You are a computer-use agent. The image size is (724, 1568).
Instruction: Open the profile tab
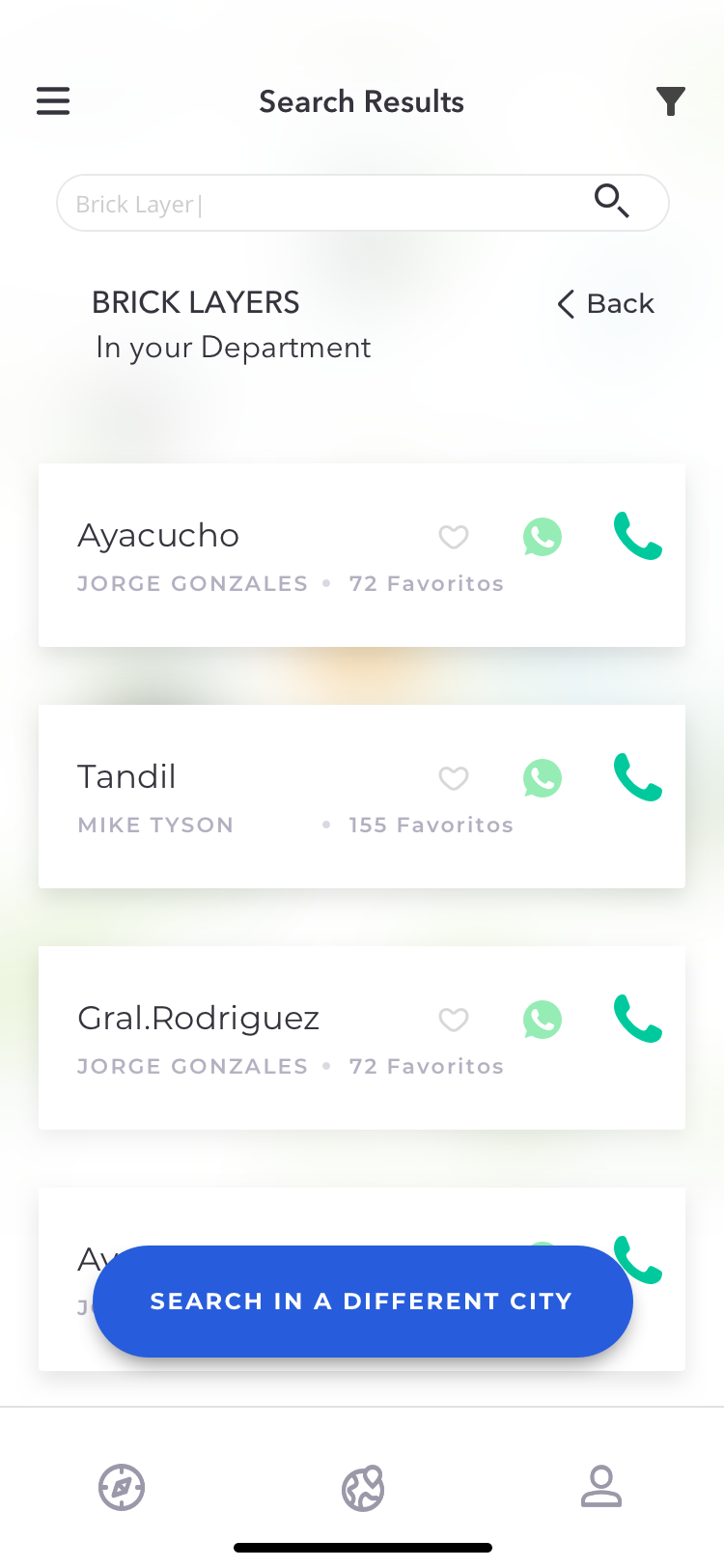pyautogui.click(x=600, y=1487)
